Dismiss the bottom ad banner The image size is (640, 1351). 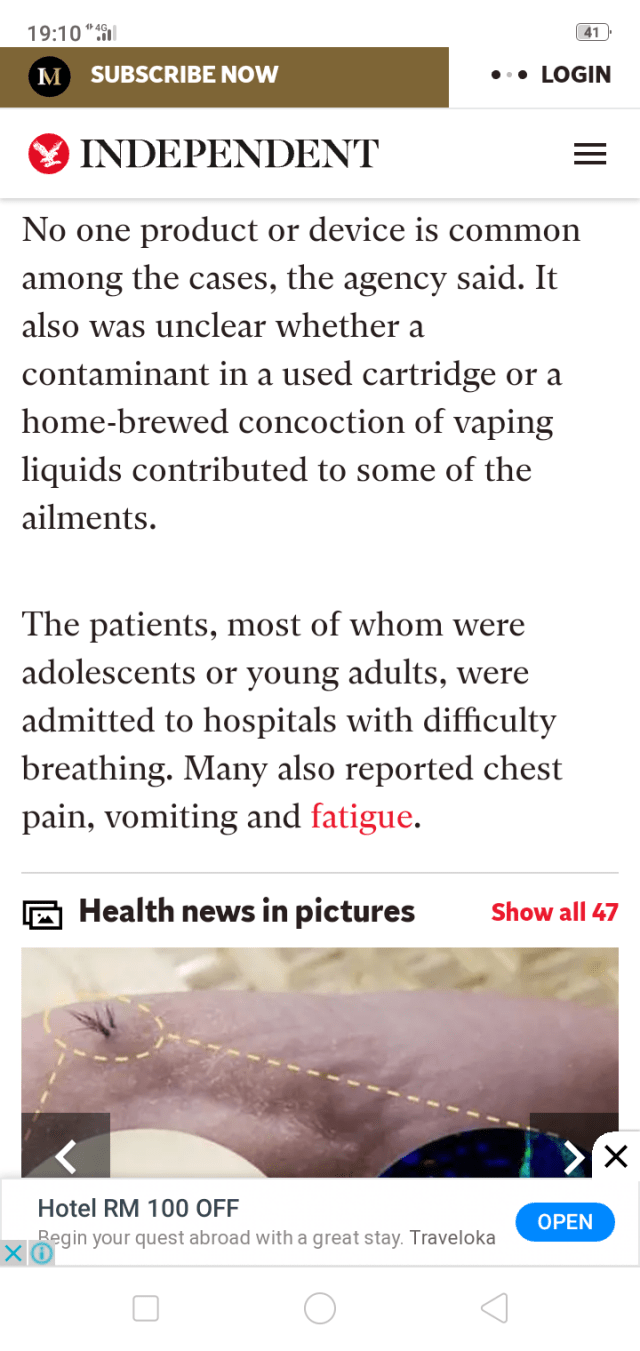616,1157
